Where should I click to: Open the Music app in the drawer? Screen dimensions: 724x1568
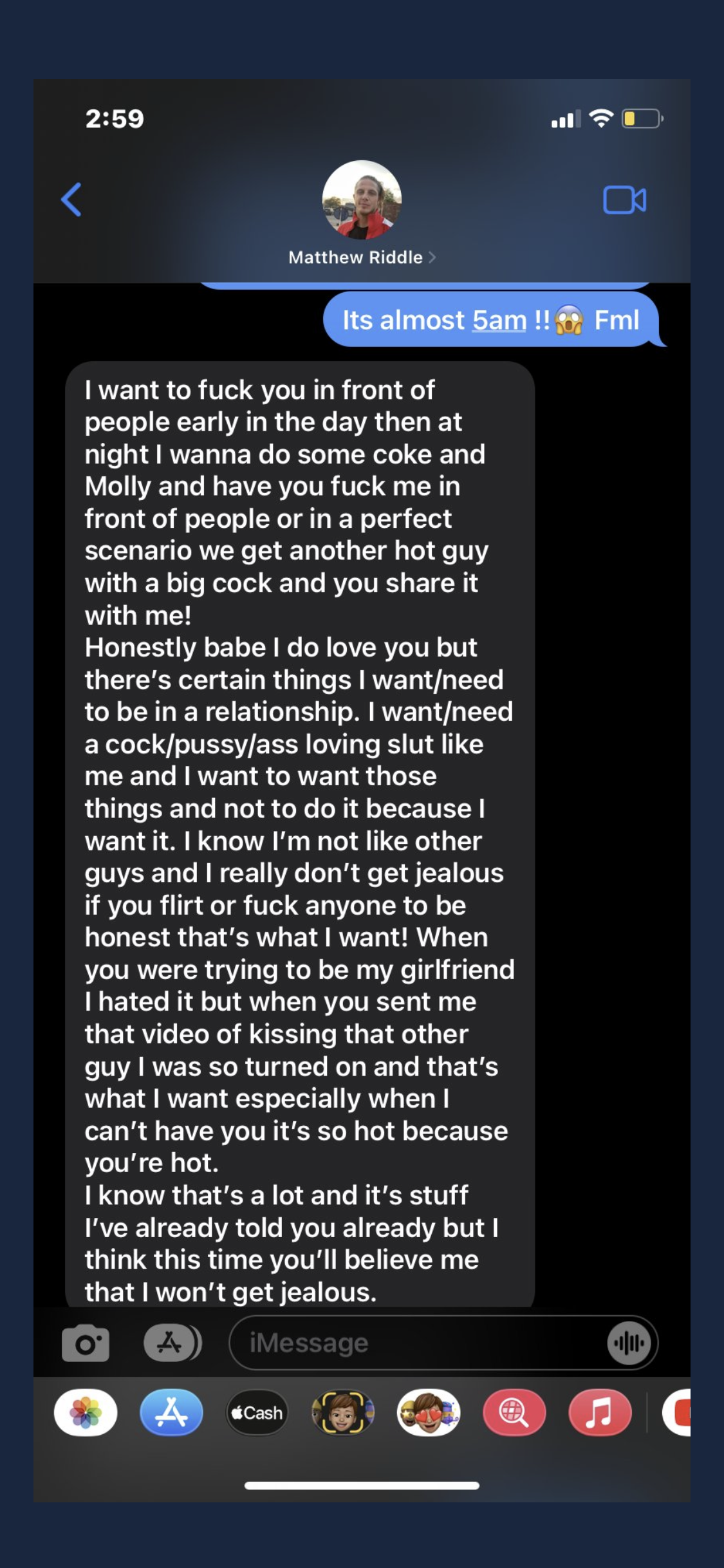(x=600, y=1413)
